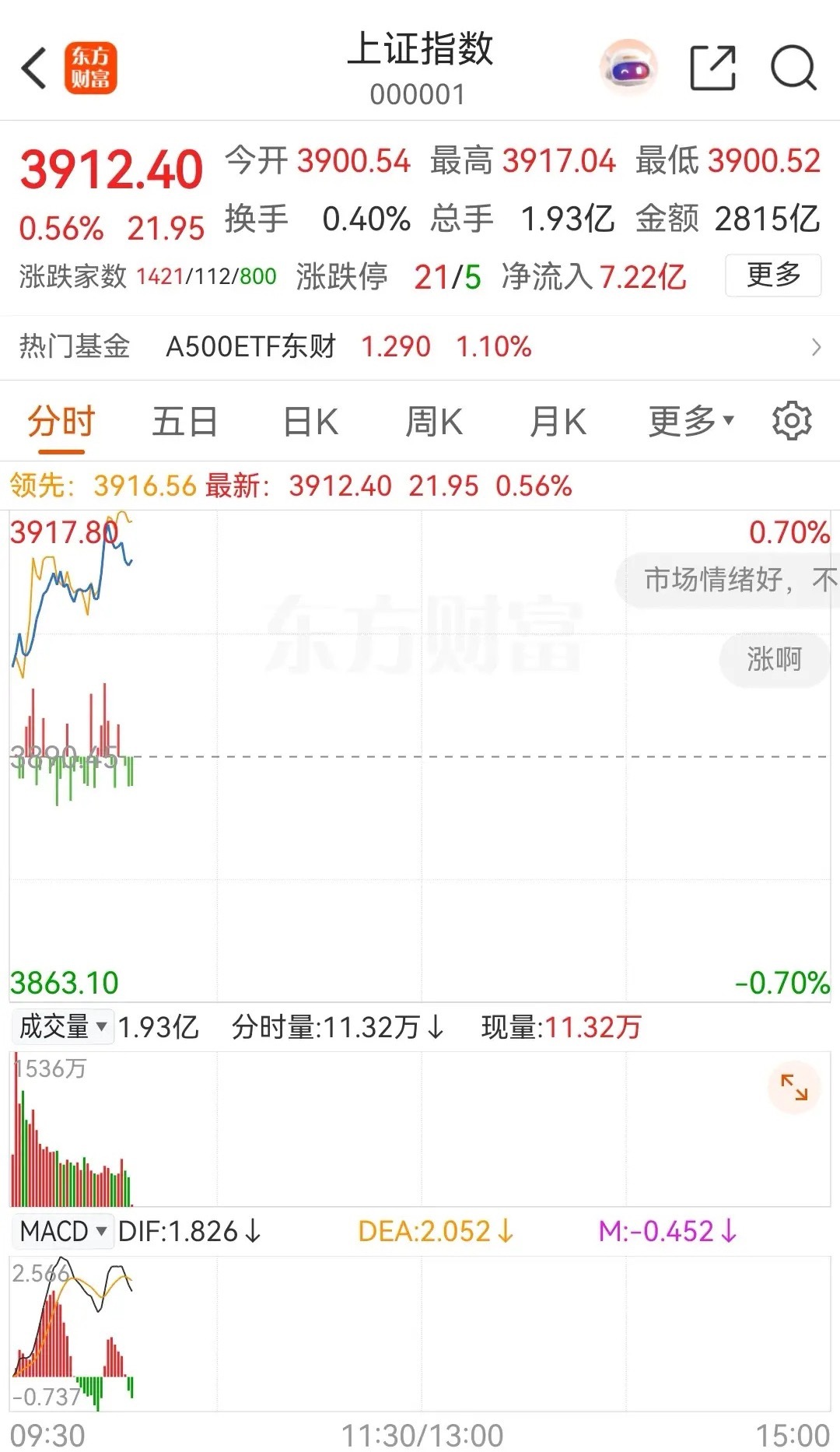Open the 成交量 indicator dropdown

point(61,1027)
